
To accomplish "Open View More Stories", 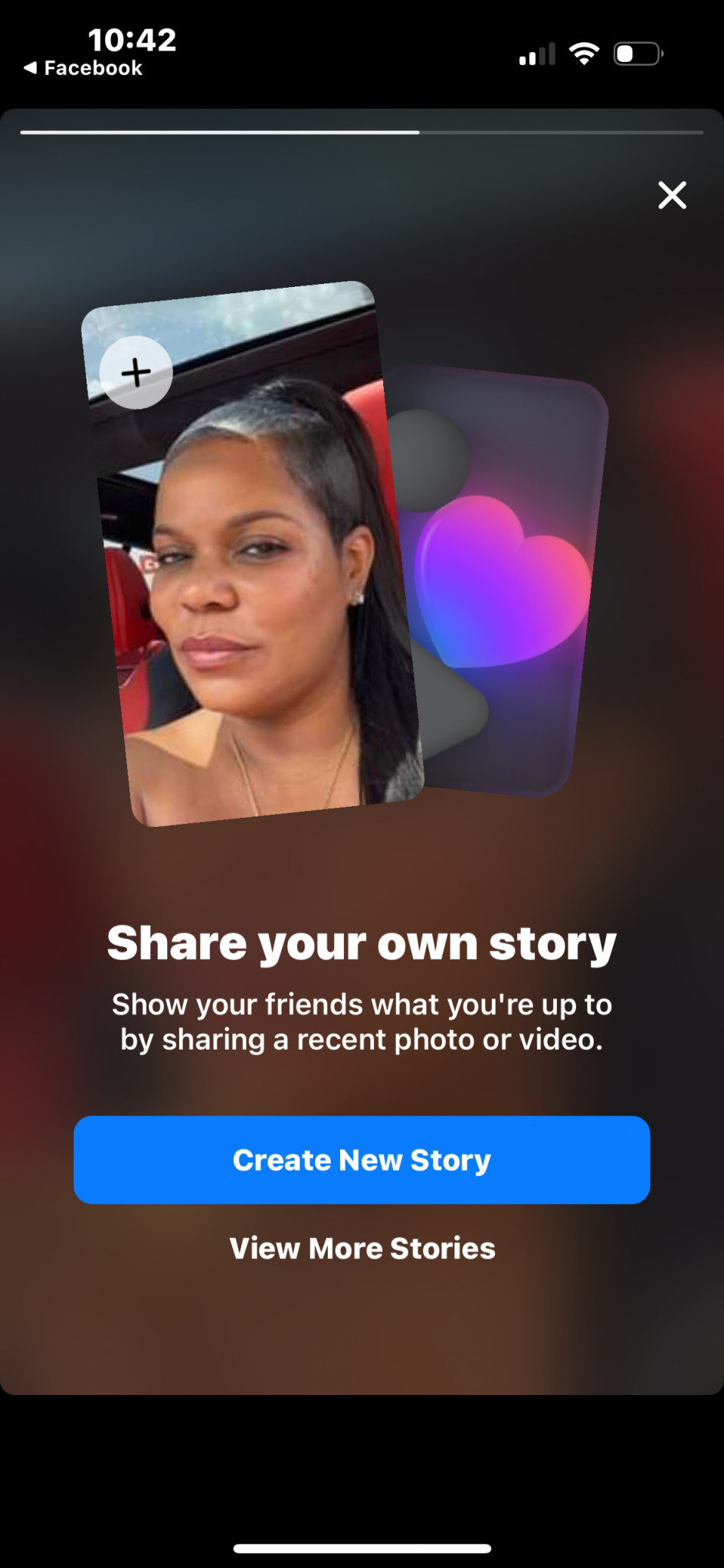I will coord(362,1249).
